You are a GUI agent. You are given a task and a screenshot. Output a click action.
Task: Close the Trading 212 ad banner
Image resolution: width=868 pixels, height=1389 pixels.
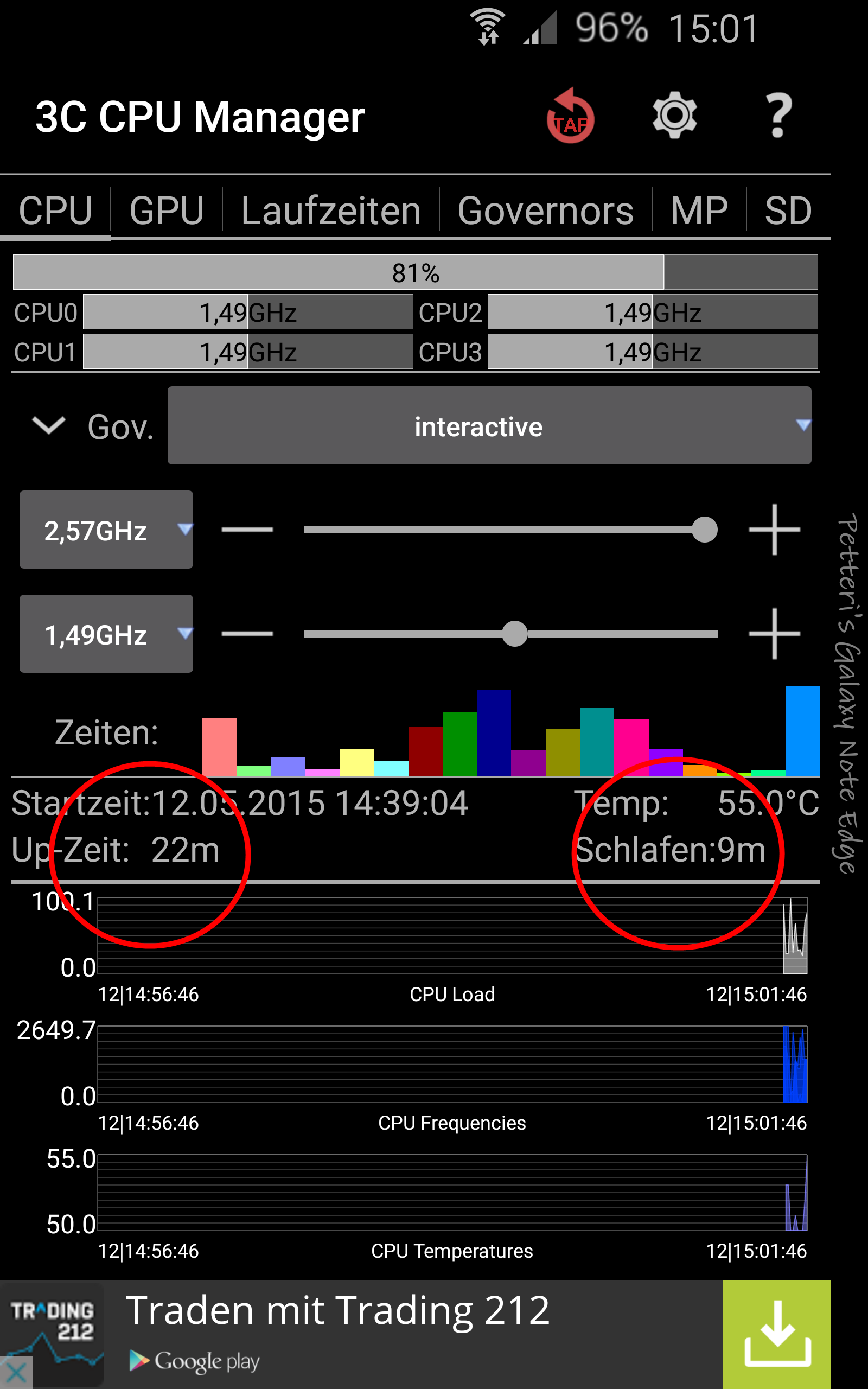point(16,1372)
